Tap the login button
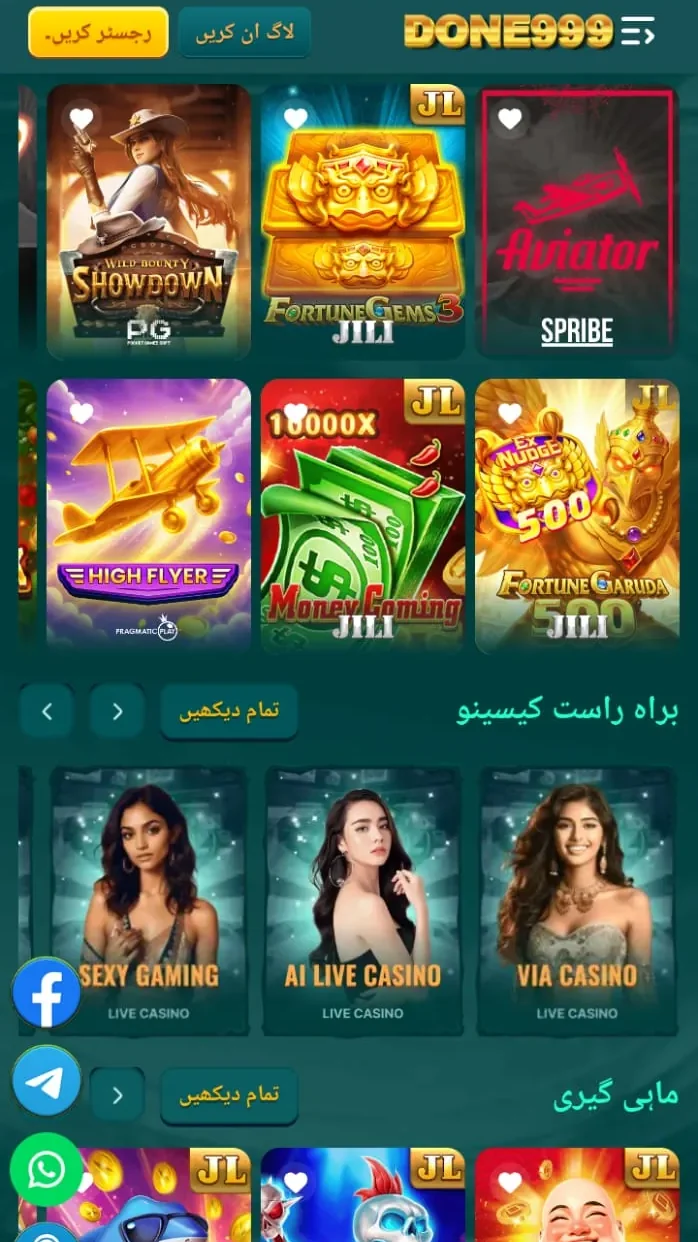The image size is (698, 1242). pyautogui.click(x=244, y=32)
